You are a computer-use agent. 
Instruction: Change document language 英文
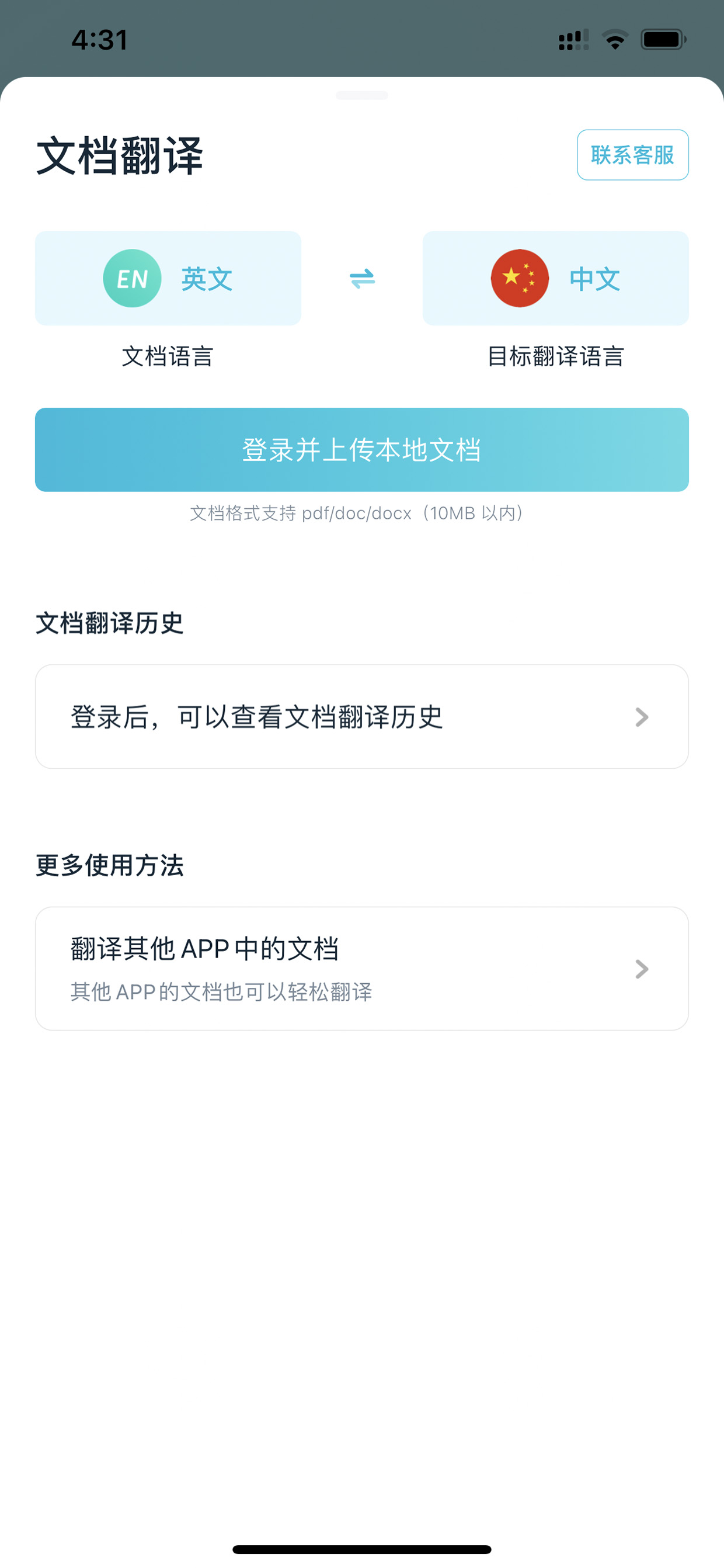tap(168, 278)
